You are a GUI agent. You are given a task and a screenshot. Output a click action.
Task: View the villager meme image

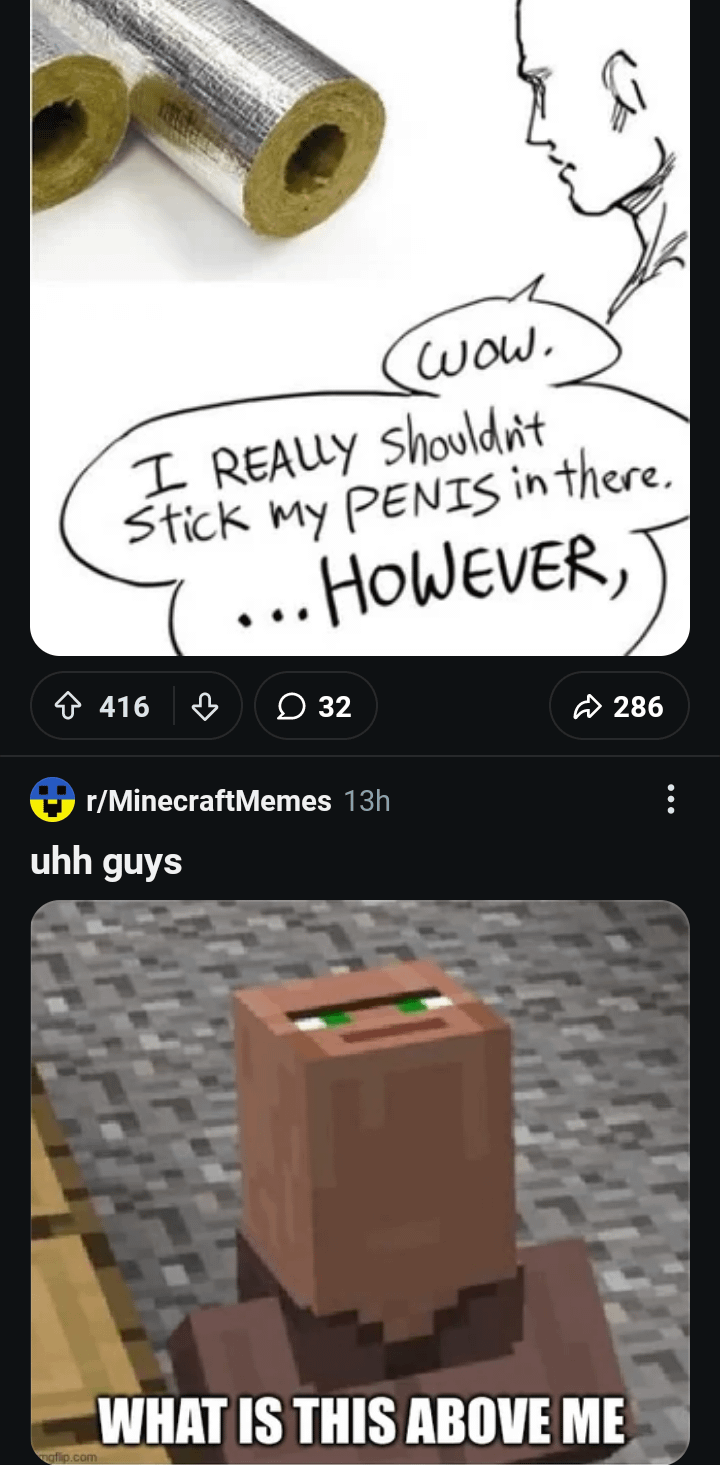(x=360, y=1180)
